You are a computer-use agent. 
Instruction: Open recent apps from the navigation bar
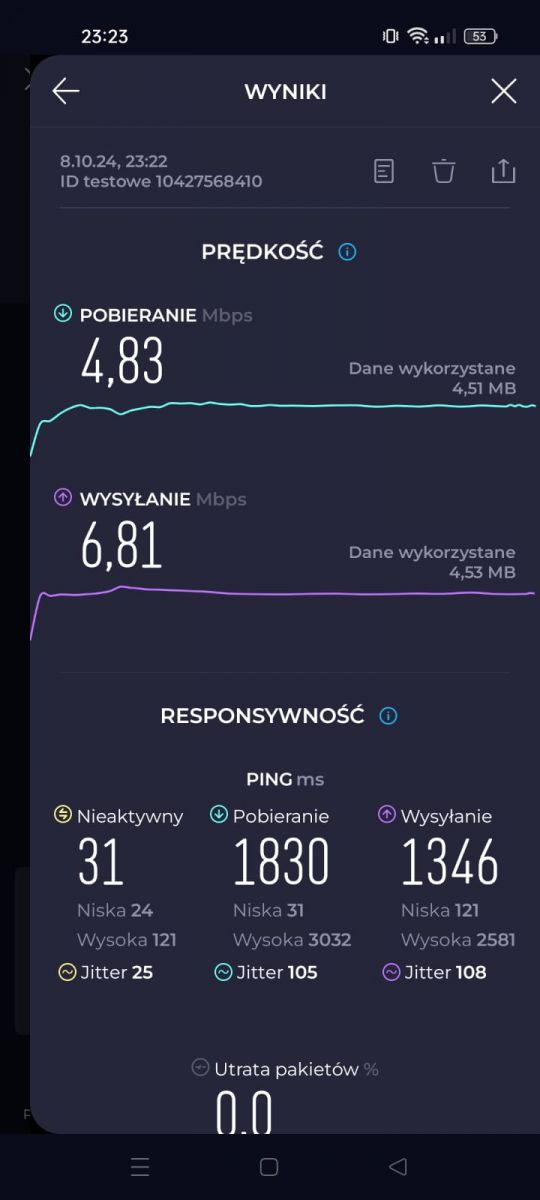coord(140,1166)
